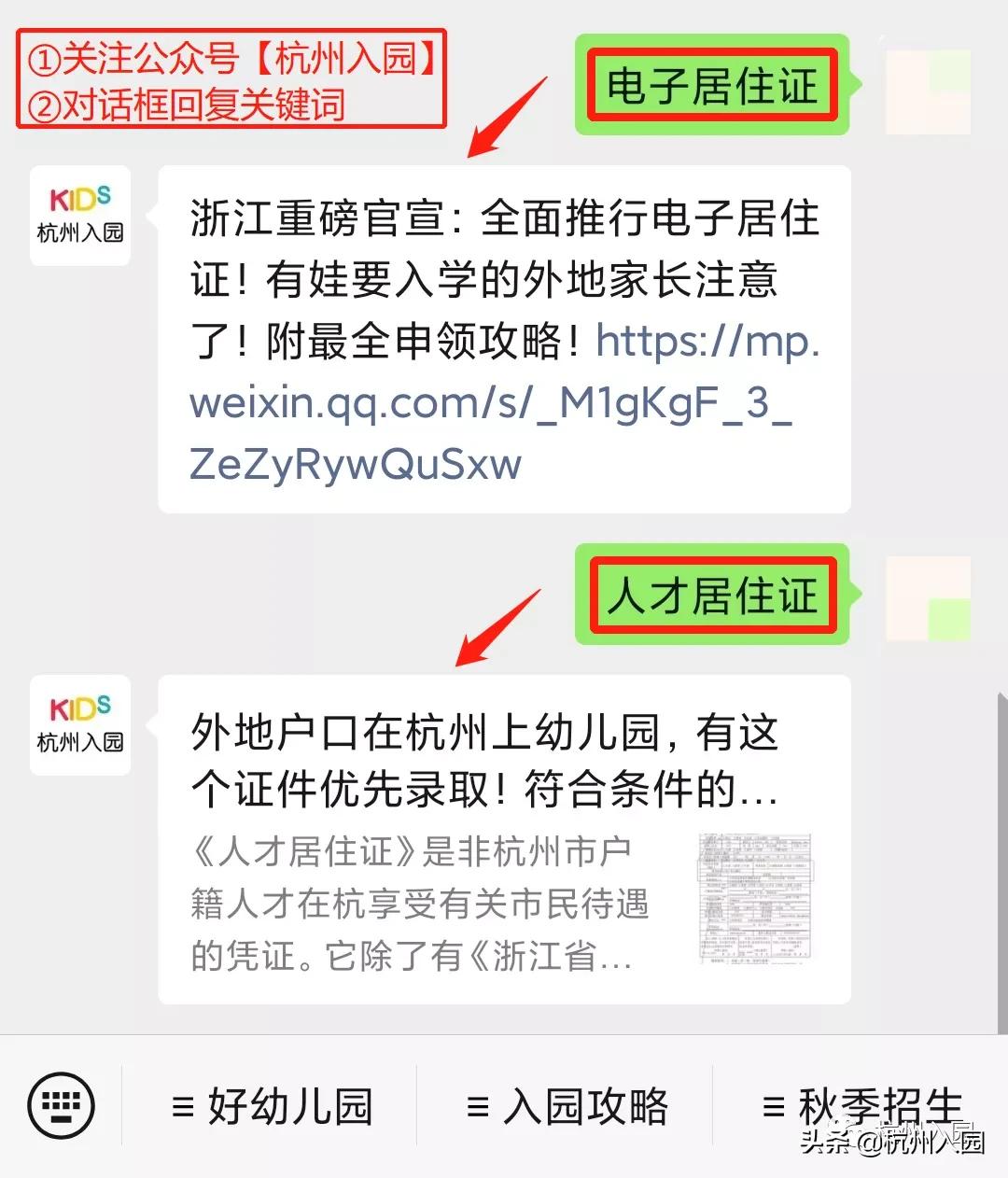Click the green highlighted 人才居住证 toggle label
Viewport: 1008px width, 1178px height.
[713, 596]
